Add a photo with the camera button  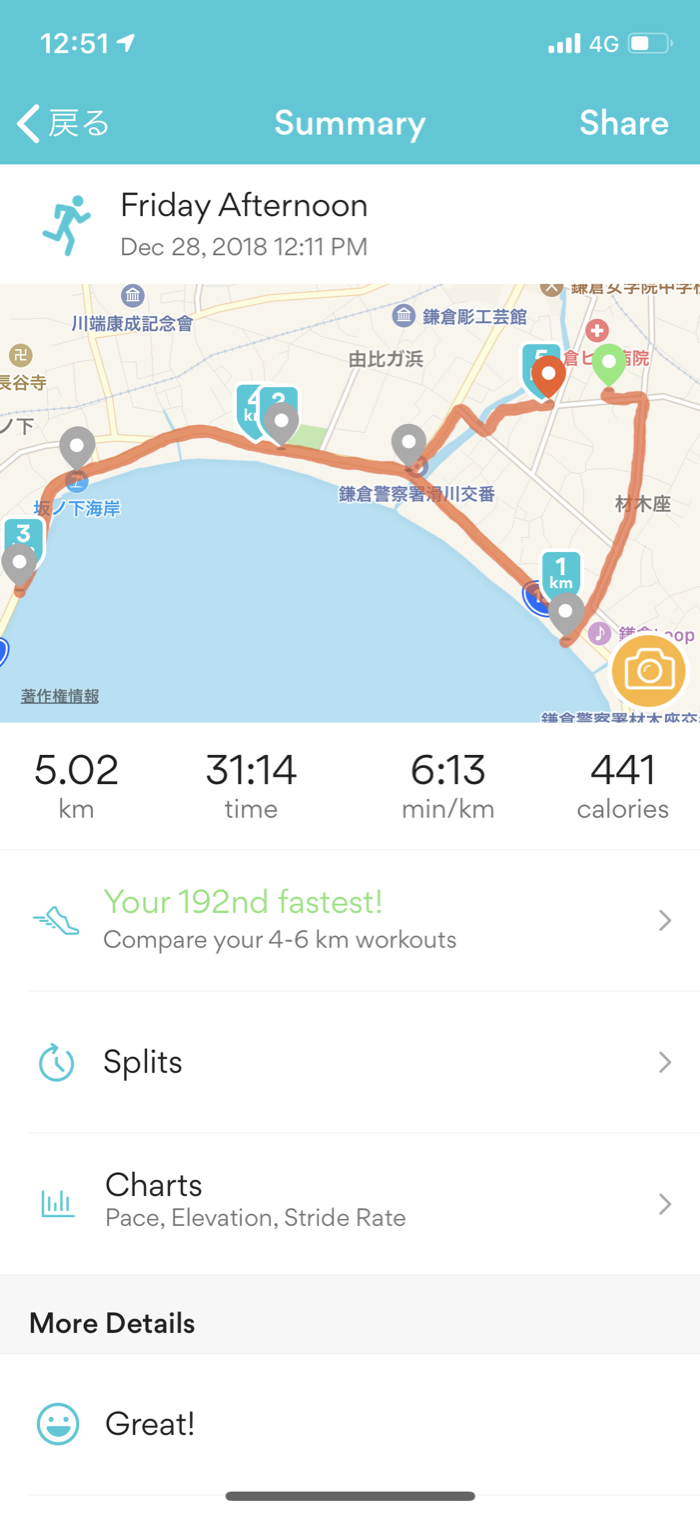[649, 671]
